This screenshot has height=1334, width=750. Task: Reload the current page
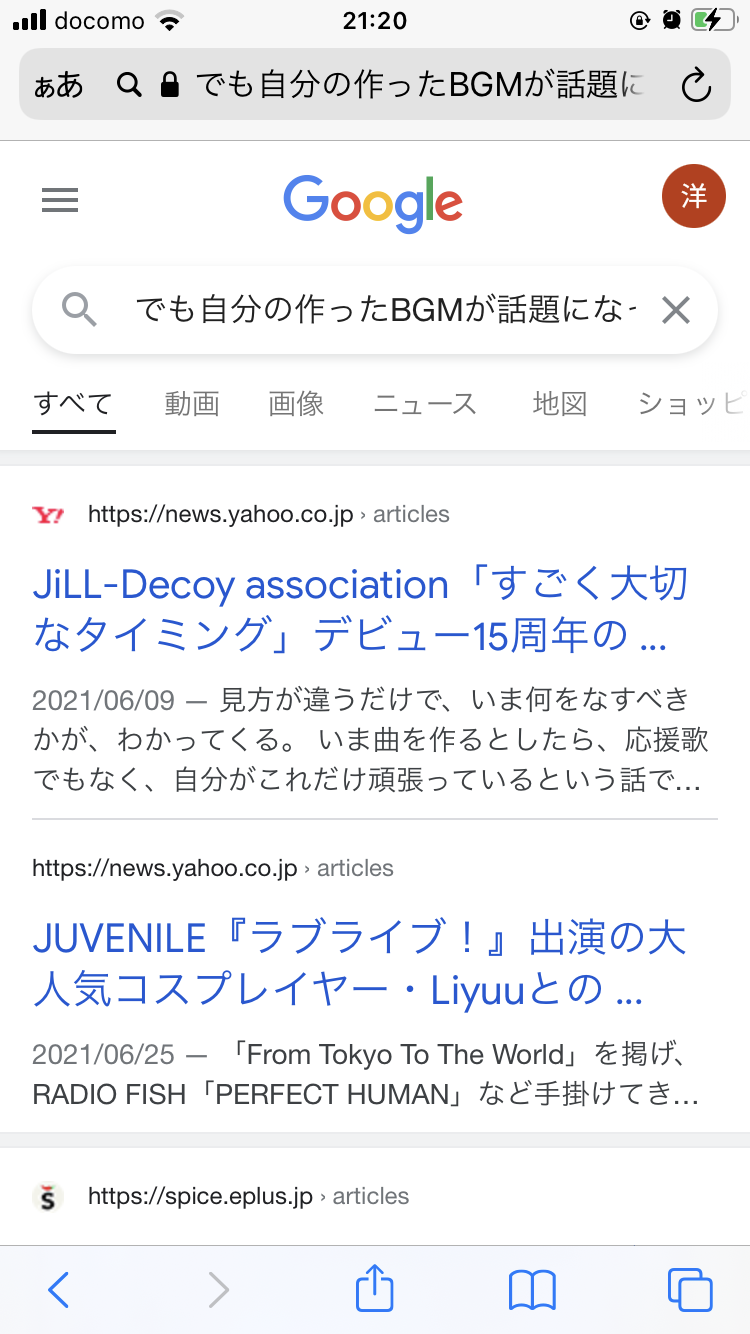[695, 86]
